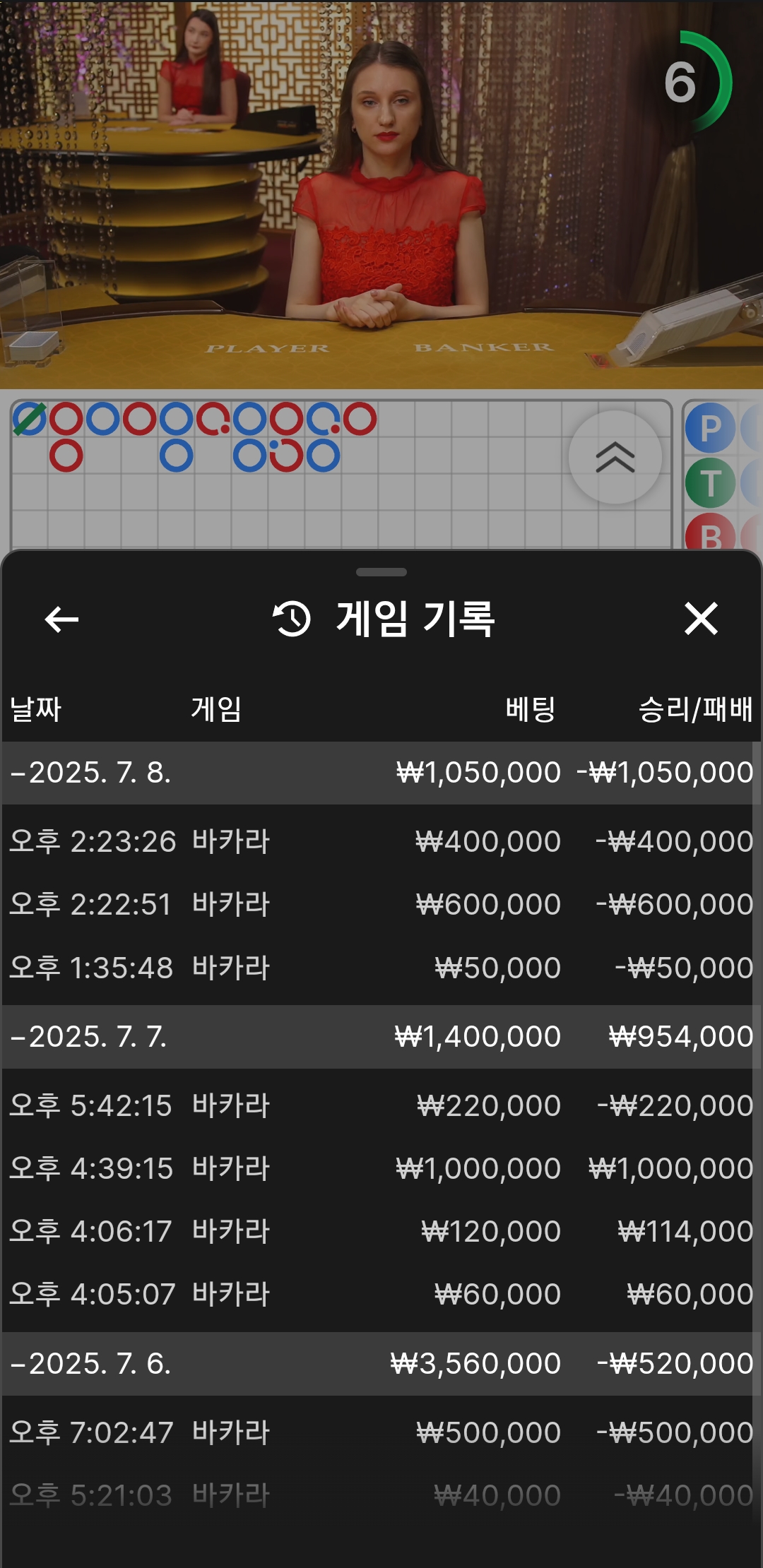763x1568 pixels.
Task: Open the 오후 2:23:26 바카라 record
Action: [381, 841]
